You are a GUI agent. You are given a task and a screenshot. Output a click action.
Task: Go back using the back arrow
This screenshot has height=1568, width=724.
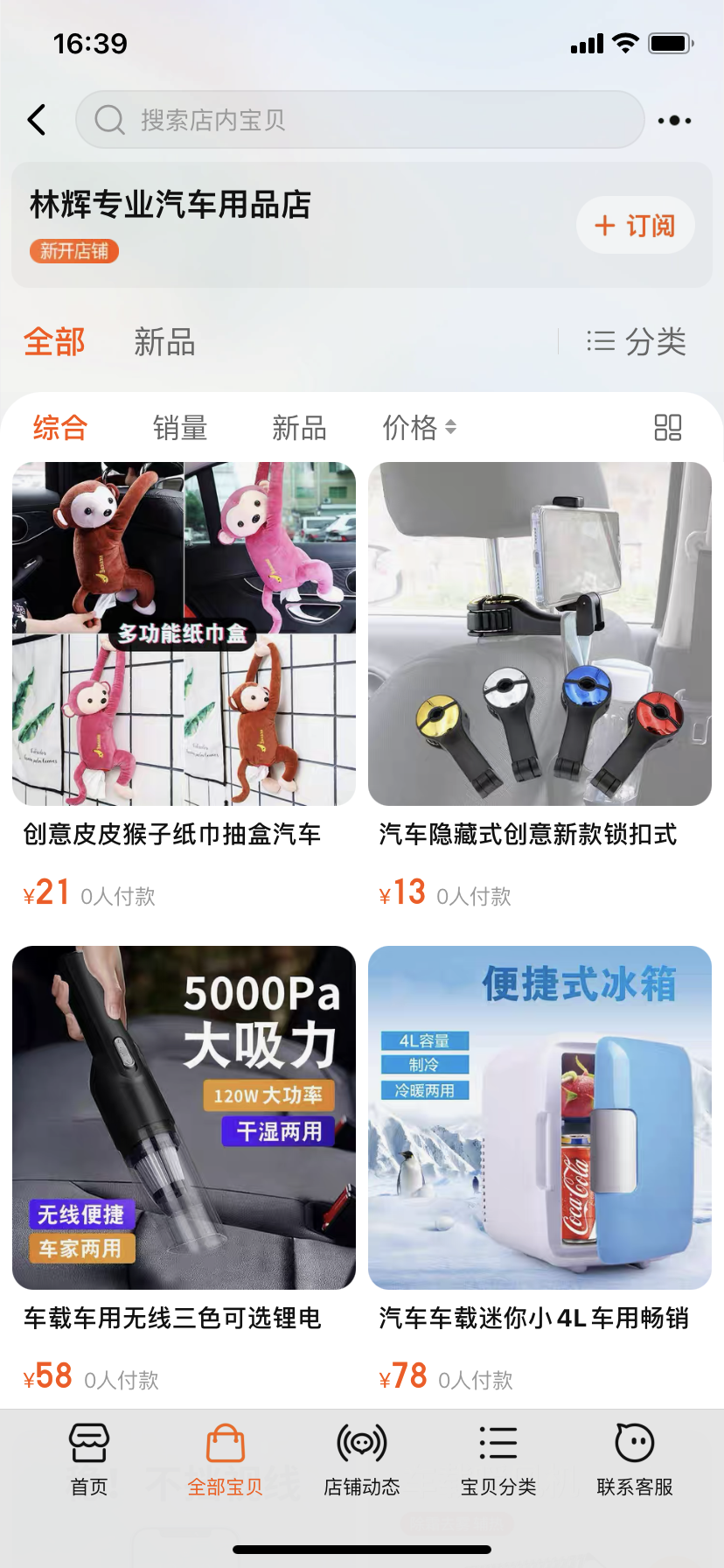(x=37, y=120)
